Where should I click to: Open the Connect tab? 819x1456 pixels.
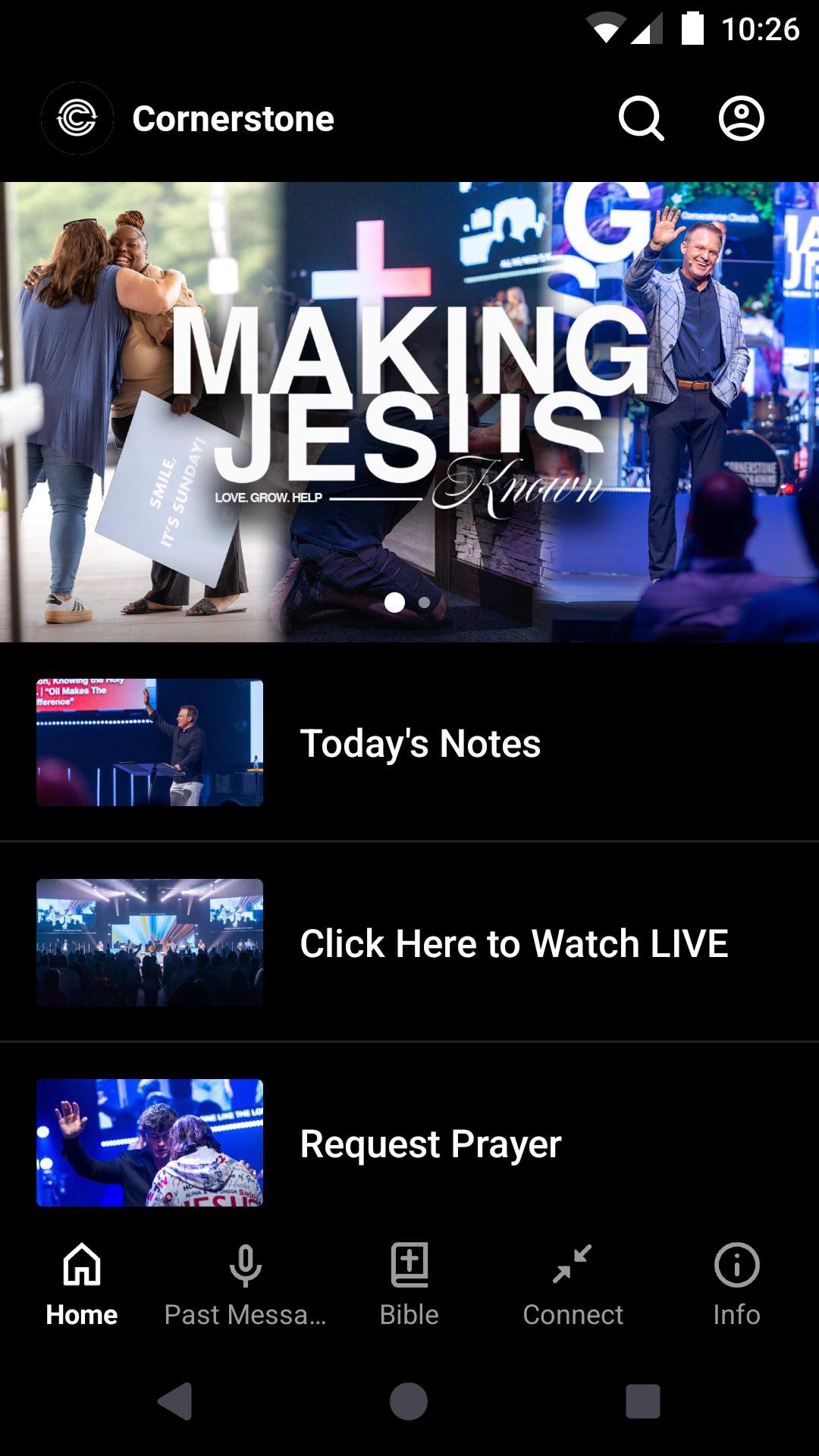click(x=573, y=1283)
